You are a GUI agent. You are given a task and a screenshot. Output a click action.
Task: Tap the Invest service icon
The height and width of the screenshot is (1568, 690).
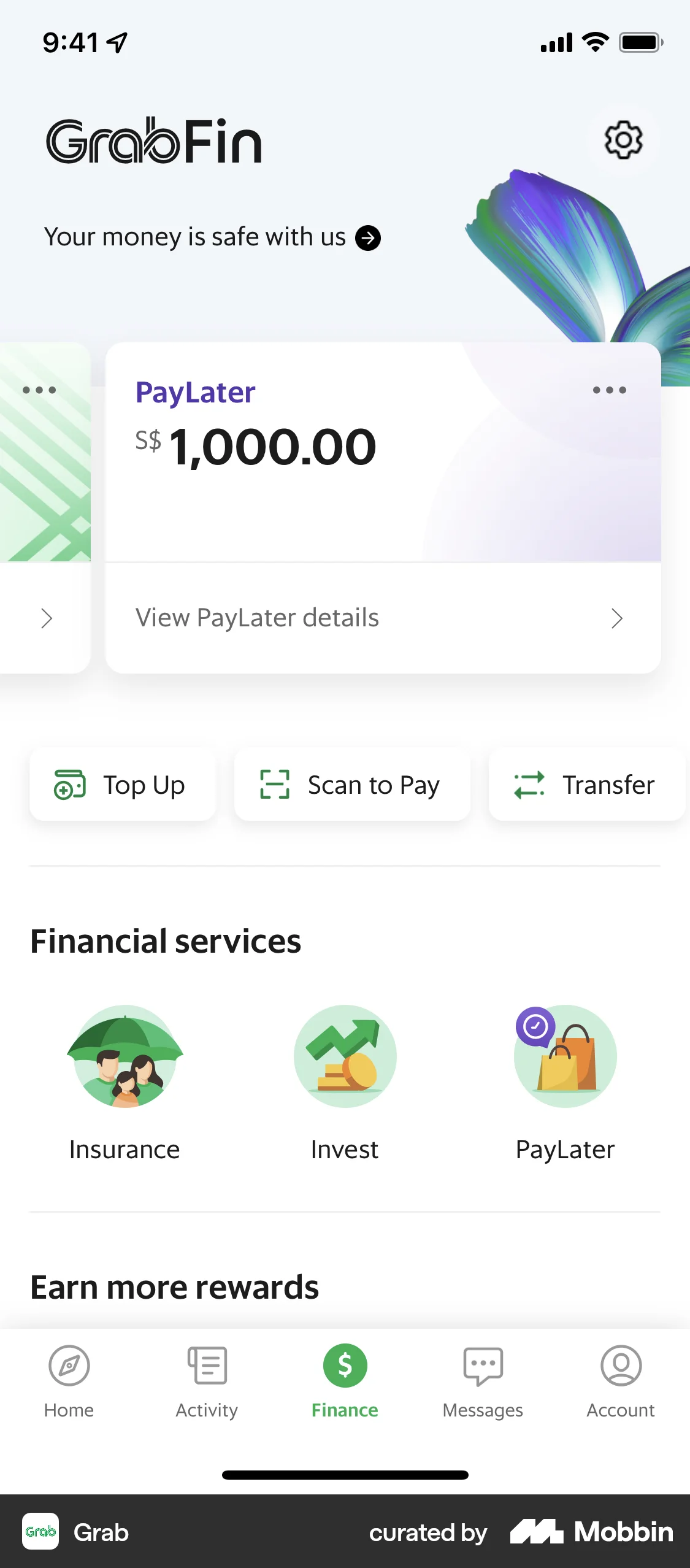click(345, 1056)
